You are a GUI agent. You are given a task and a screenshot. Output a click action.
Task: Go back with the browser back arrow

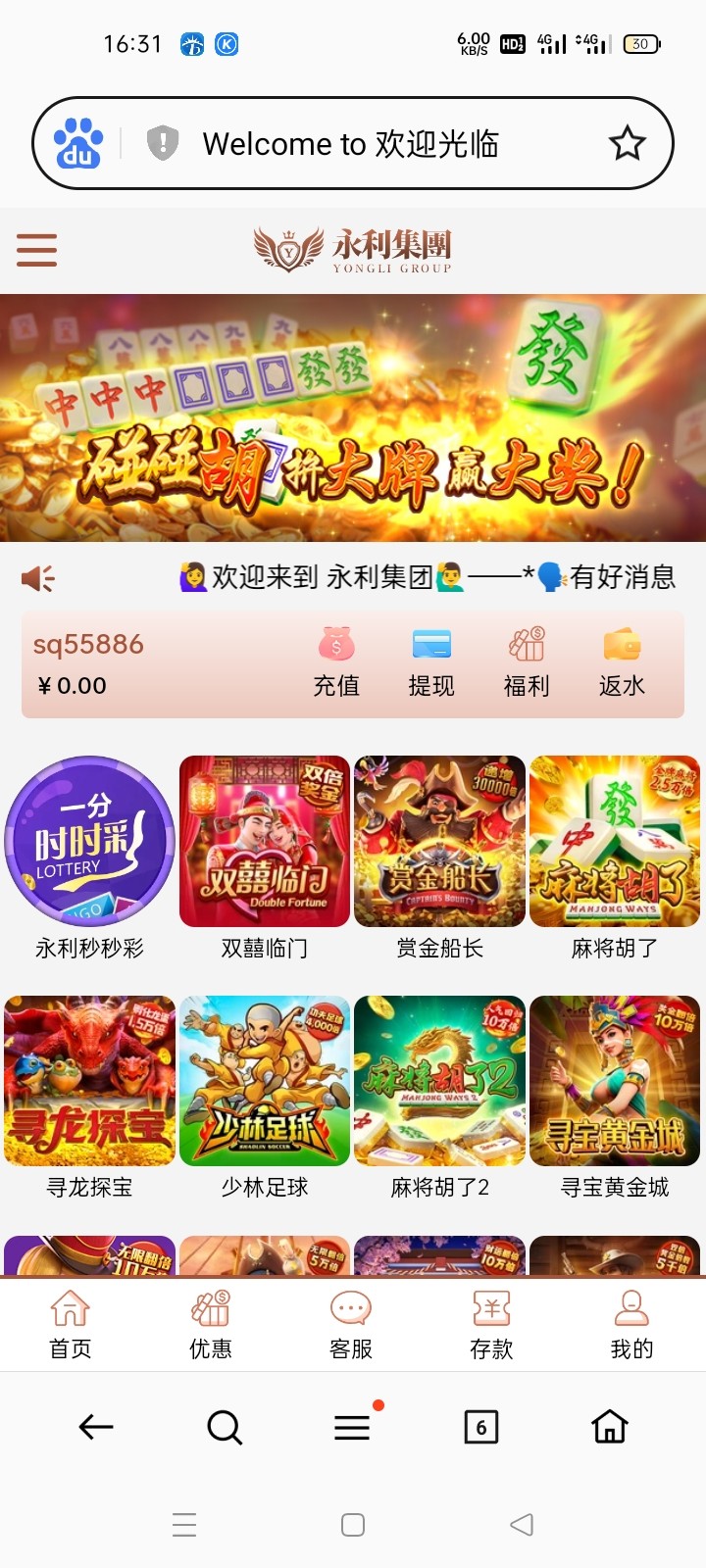96,1427
